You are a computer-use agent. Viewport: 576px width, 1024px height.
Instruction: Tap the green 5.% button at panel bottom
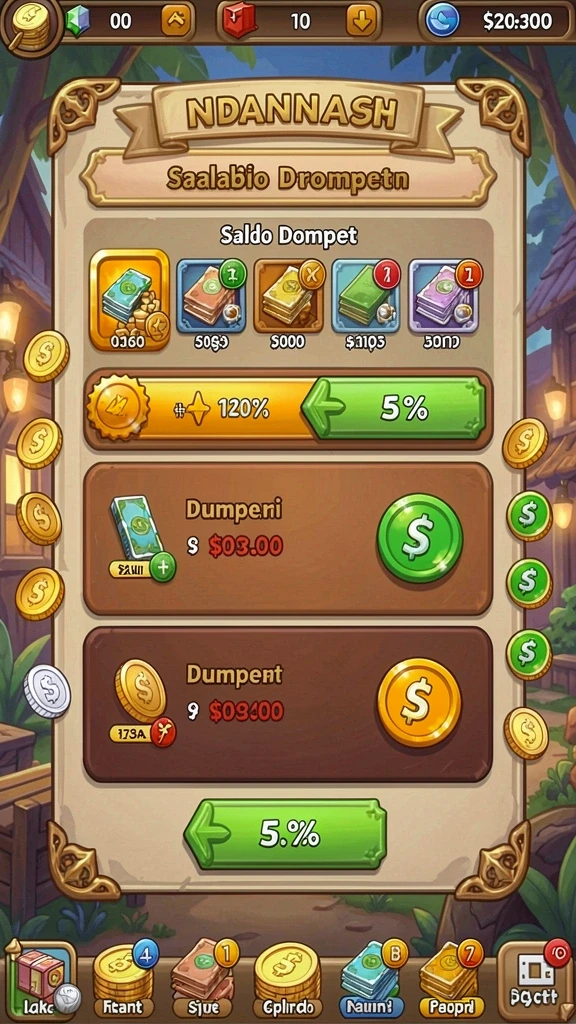click(285, 834)
